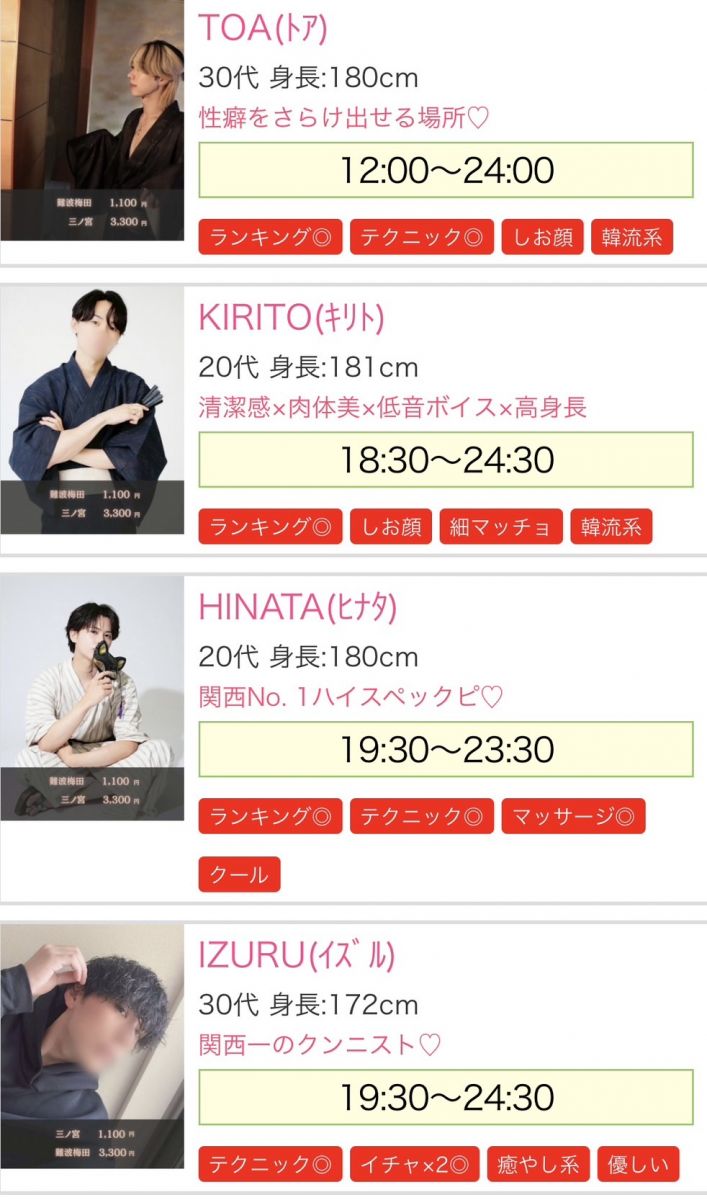Screen dimensions: 707x1200
Task: Open TOA's profile photo
Action: point(92,118)
